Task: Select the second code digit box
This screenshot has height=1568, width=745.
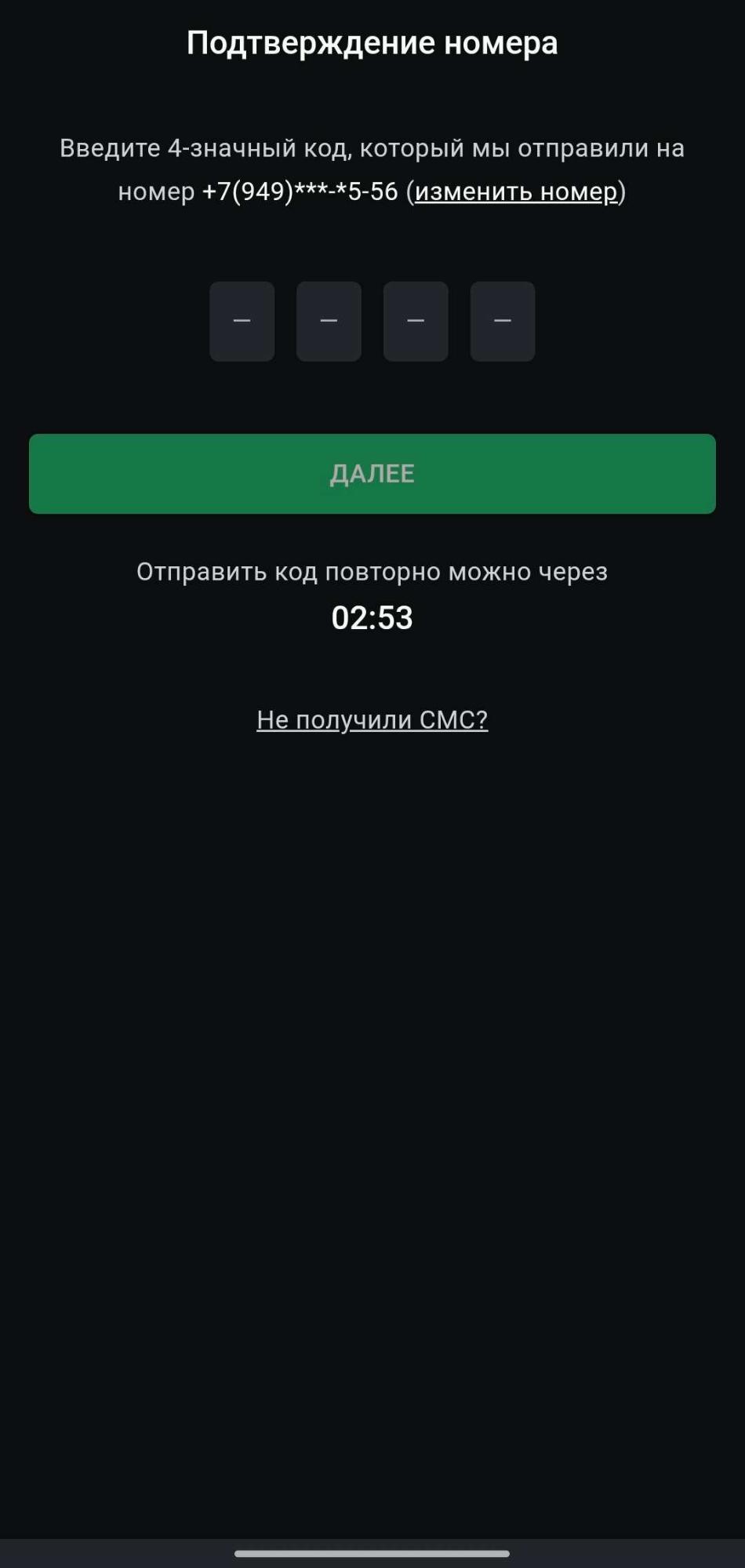Action: click(x=329, y=321)
